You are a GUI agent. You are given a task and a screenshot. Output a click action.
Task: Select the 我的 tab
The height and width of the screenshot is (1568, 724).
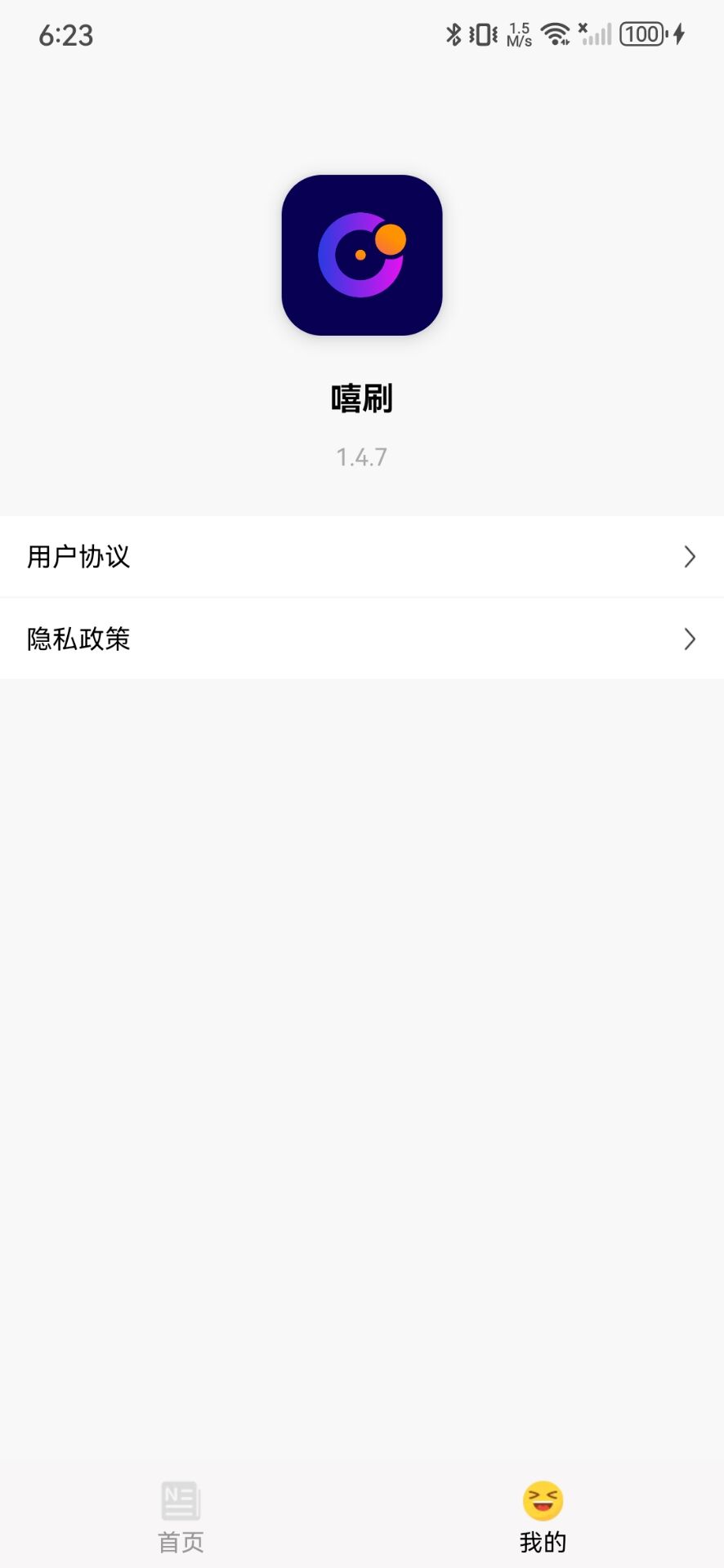[x=543, y=1517]
